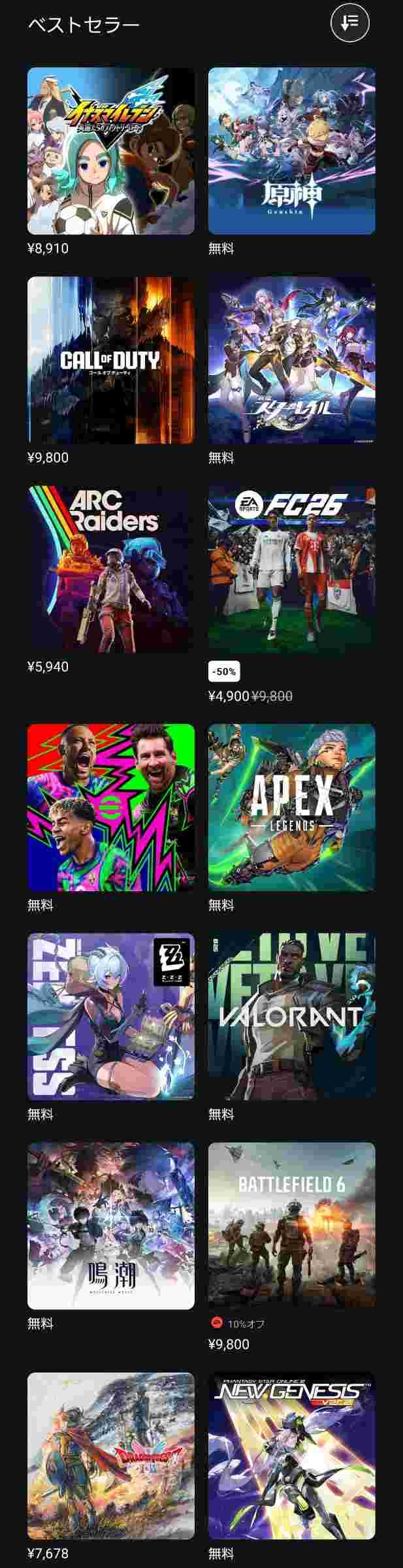Open the free Genshin game tile
Image resolution: width=403 pixels, height=1568 pixels.
(x=291, y=151)
